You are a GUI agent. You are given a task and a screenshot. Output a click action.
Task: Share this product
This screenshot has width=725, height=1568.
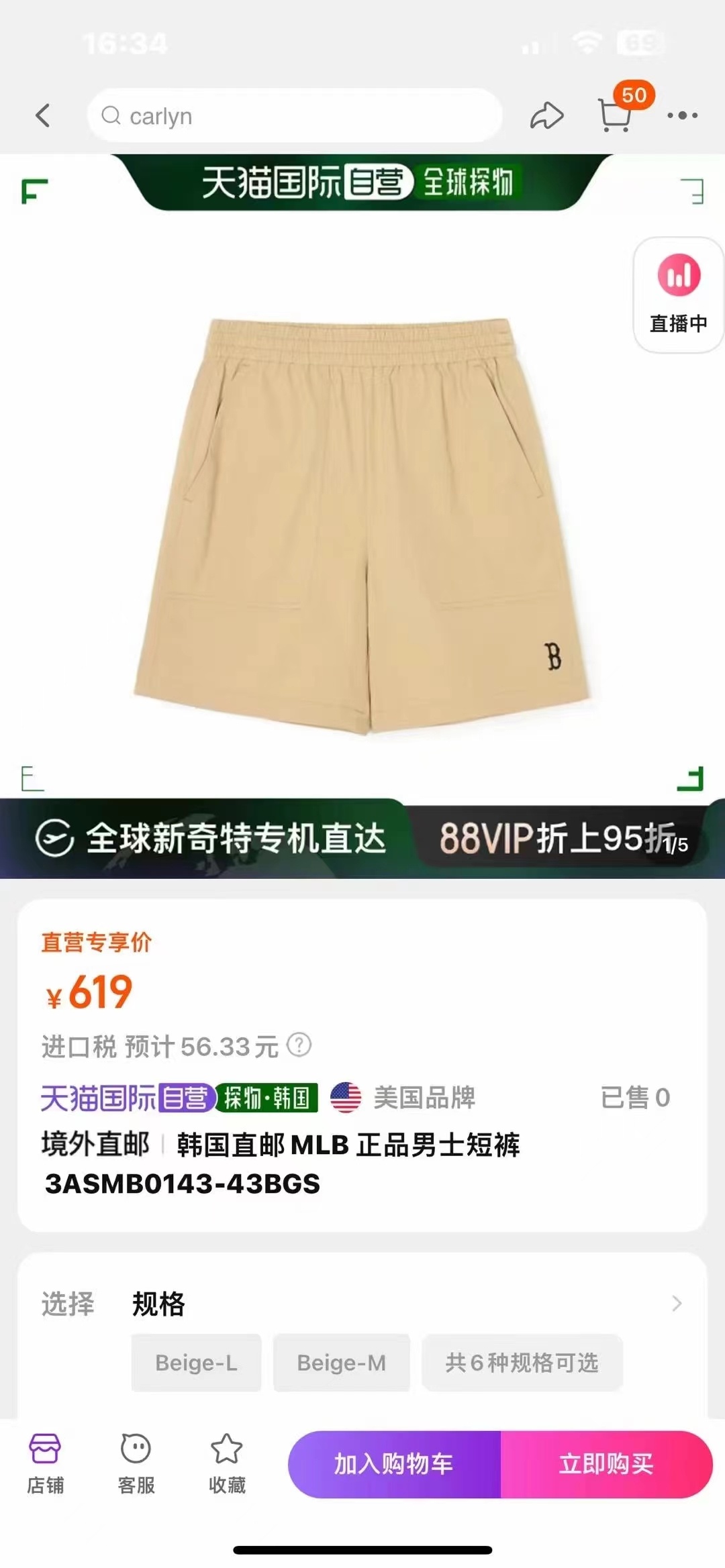point(546,116)
